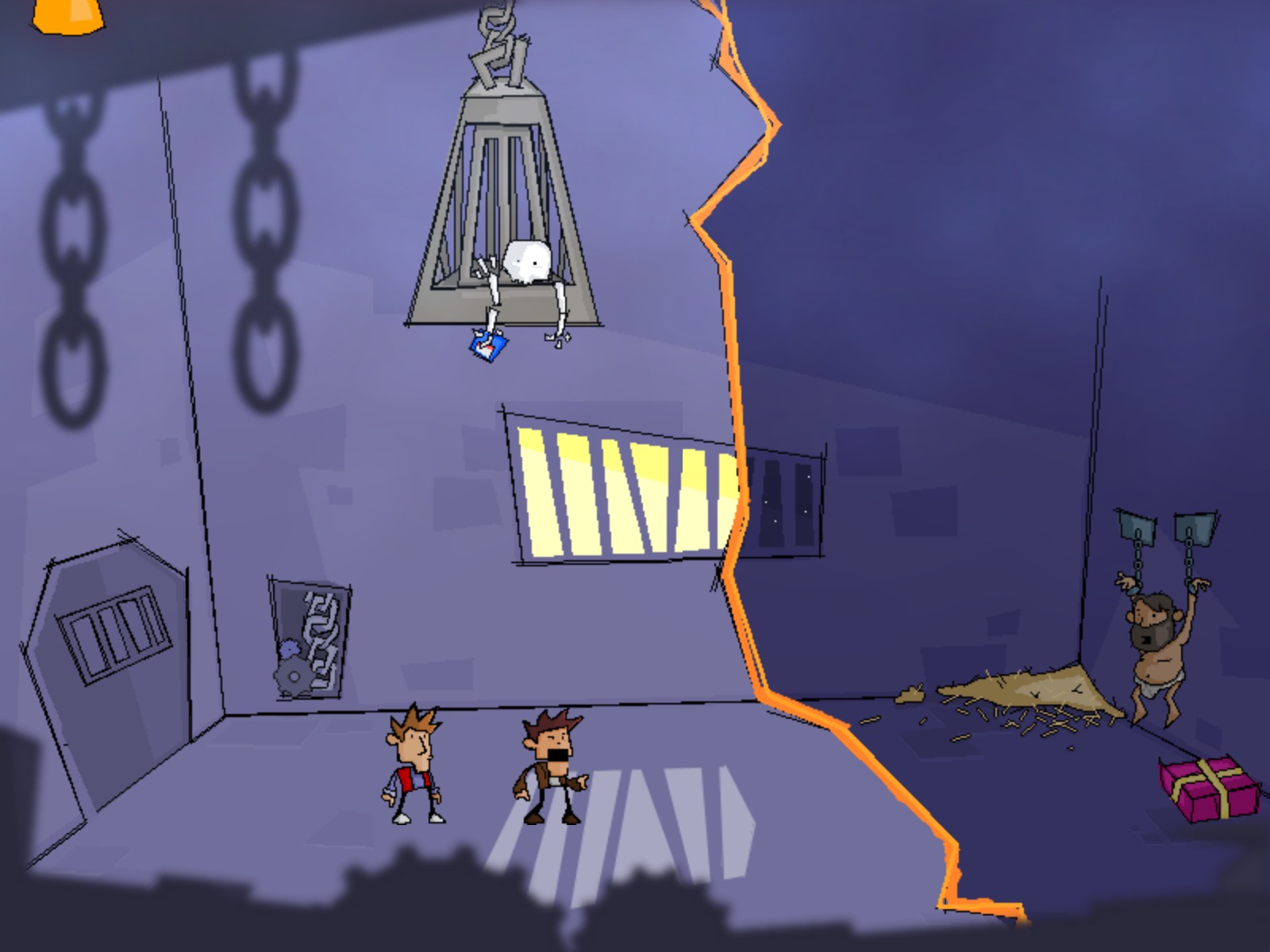Tap the pink gift box on the floor
Screen dimensions: 1270x952
[1209, 788]
